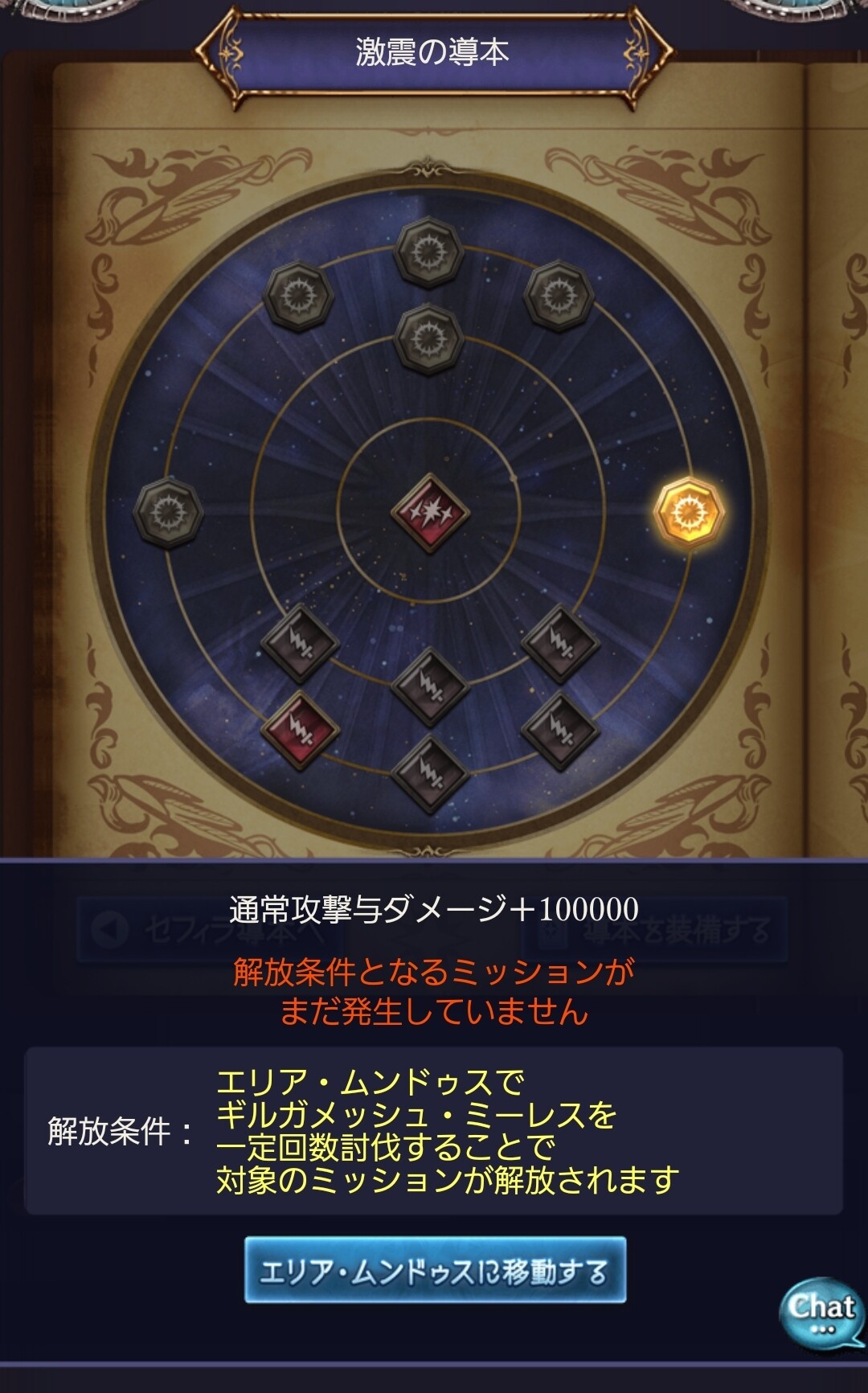
Task: Select the glowing gold octagon node
Action: pos(690,513)
